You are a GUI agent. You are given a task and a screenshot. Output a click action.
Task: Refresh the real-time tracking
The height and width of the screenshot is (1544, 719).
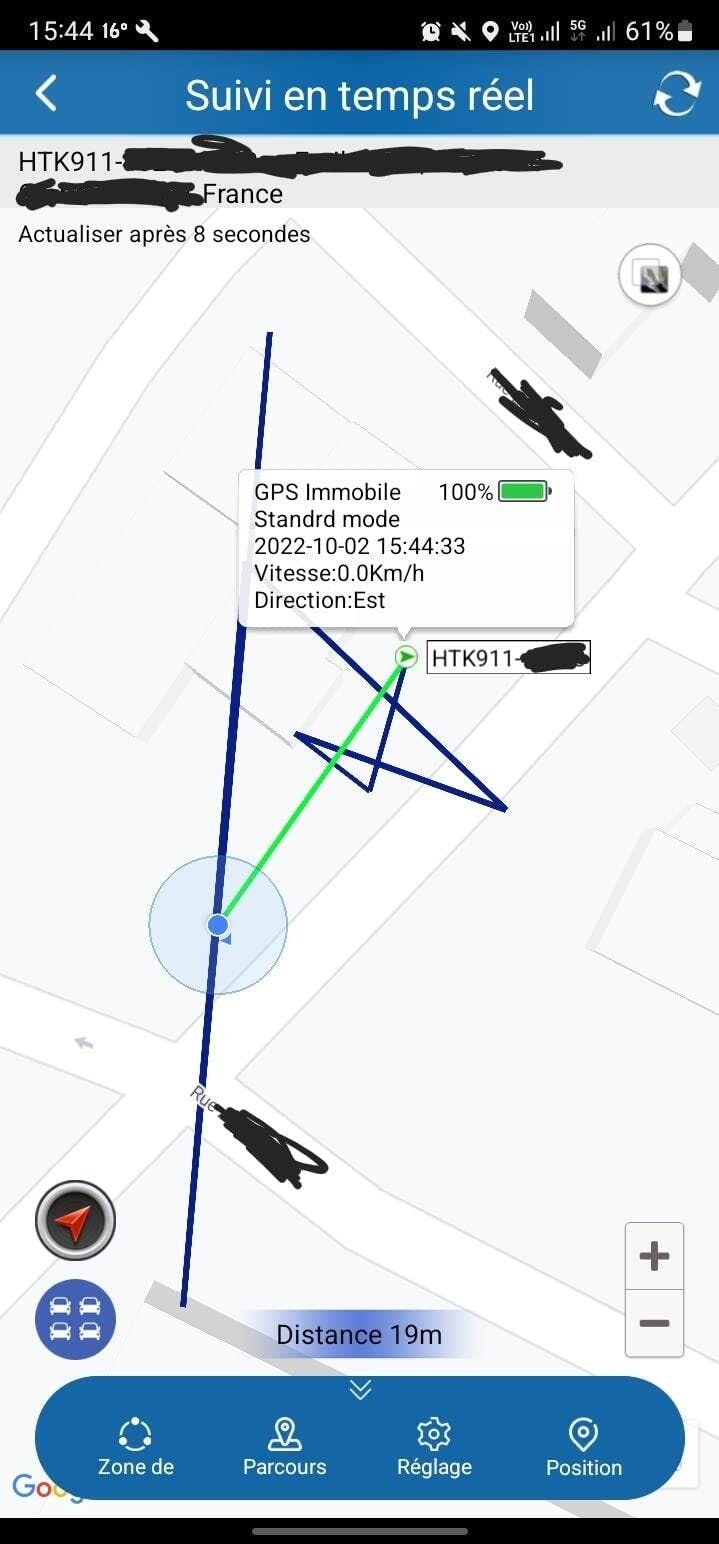(677, 94)
